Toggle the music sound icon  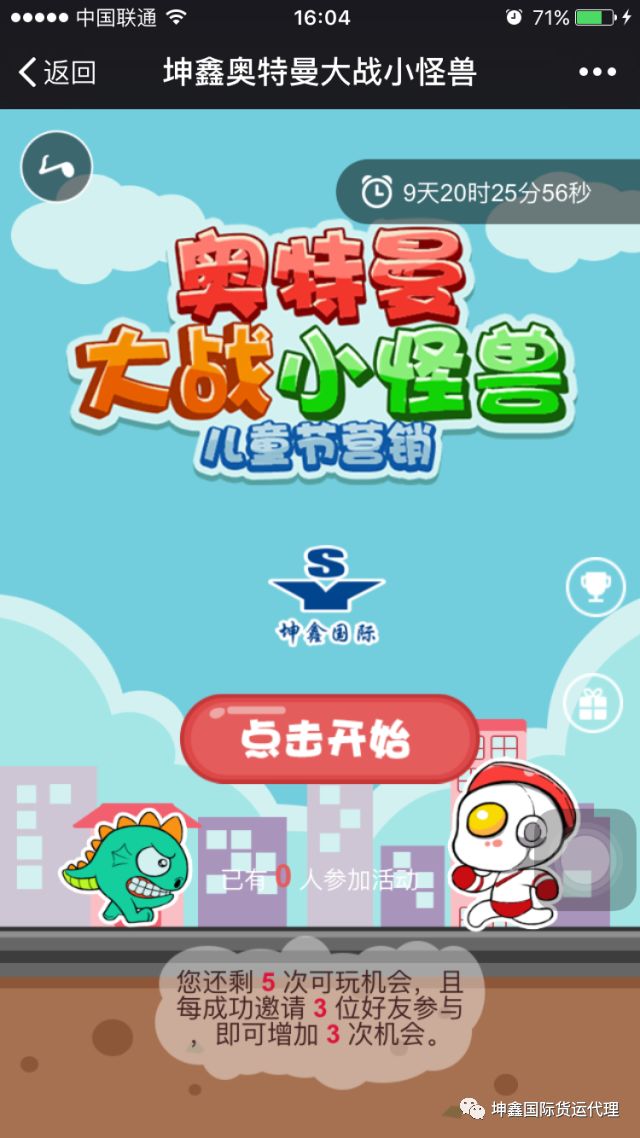[x=56, y=167]
